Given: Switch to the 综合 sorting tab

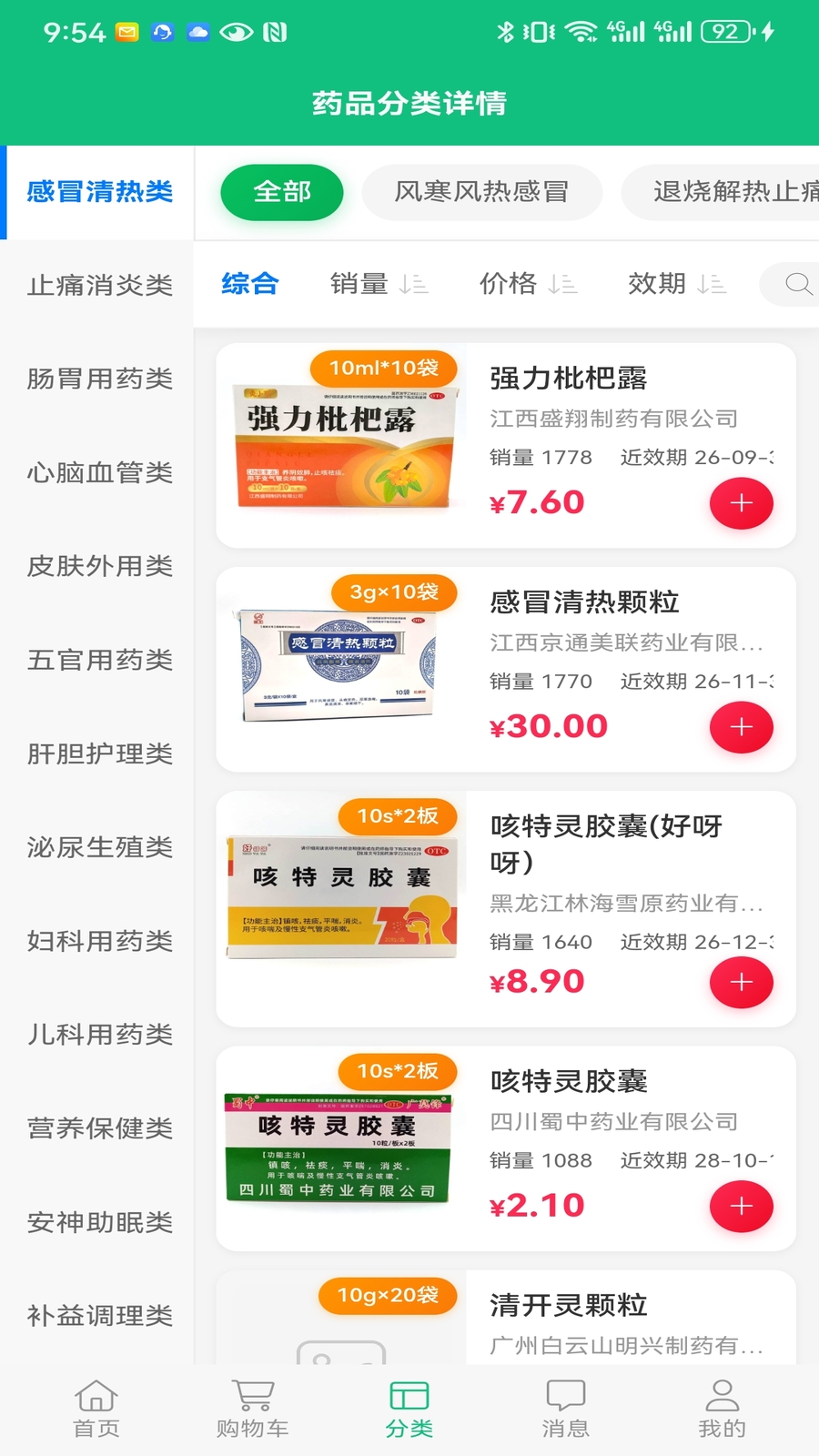Looking at the screenshot, I should pyautogui.click(x=249, y=284).
